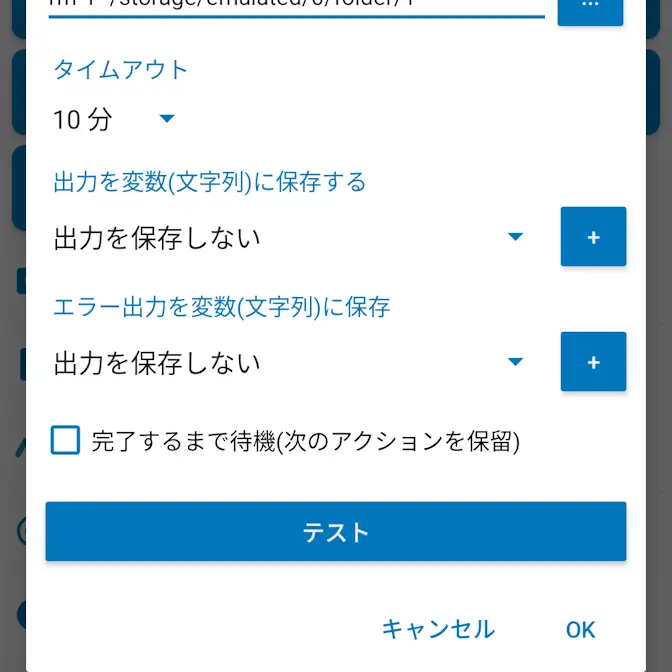This screenshot has height=672, width=672.
Task: Expand the エラー出力を変数(文字列)に保存 dropdown
Action: 289,362
